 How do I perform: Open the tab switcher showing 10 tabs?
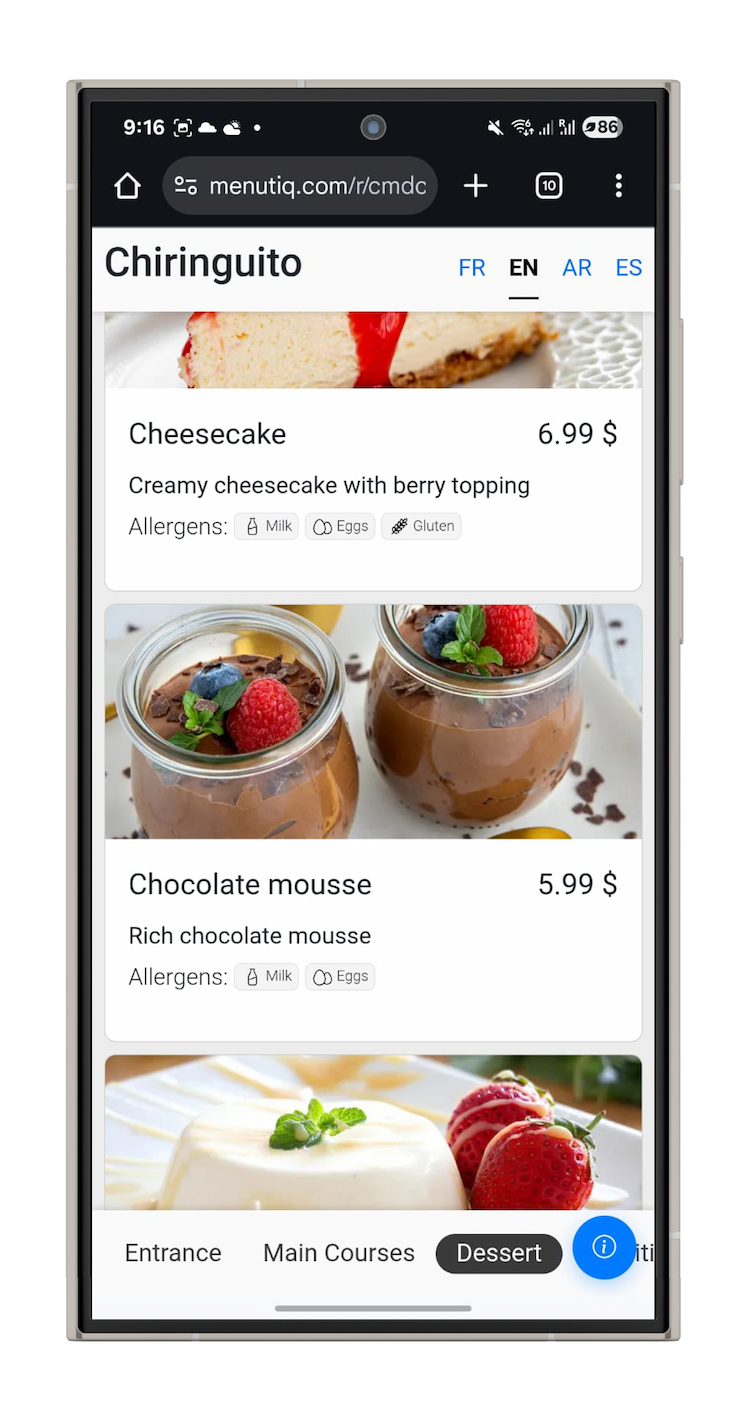(x=549, y=186)
